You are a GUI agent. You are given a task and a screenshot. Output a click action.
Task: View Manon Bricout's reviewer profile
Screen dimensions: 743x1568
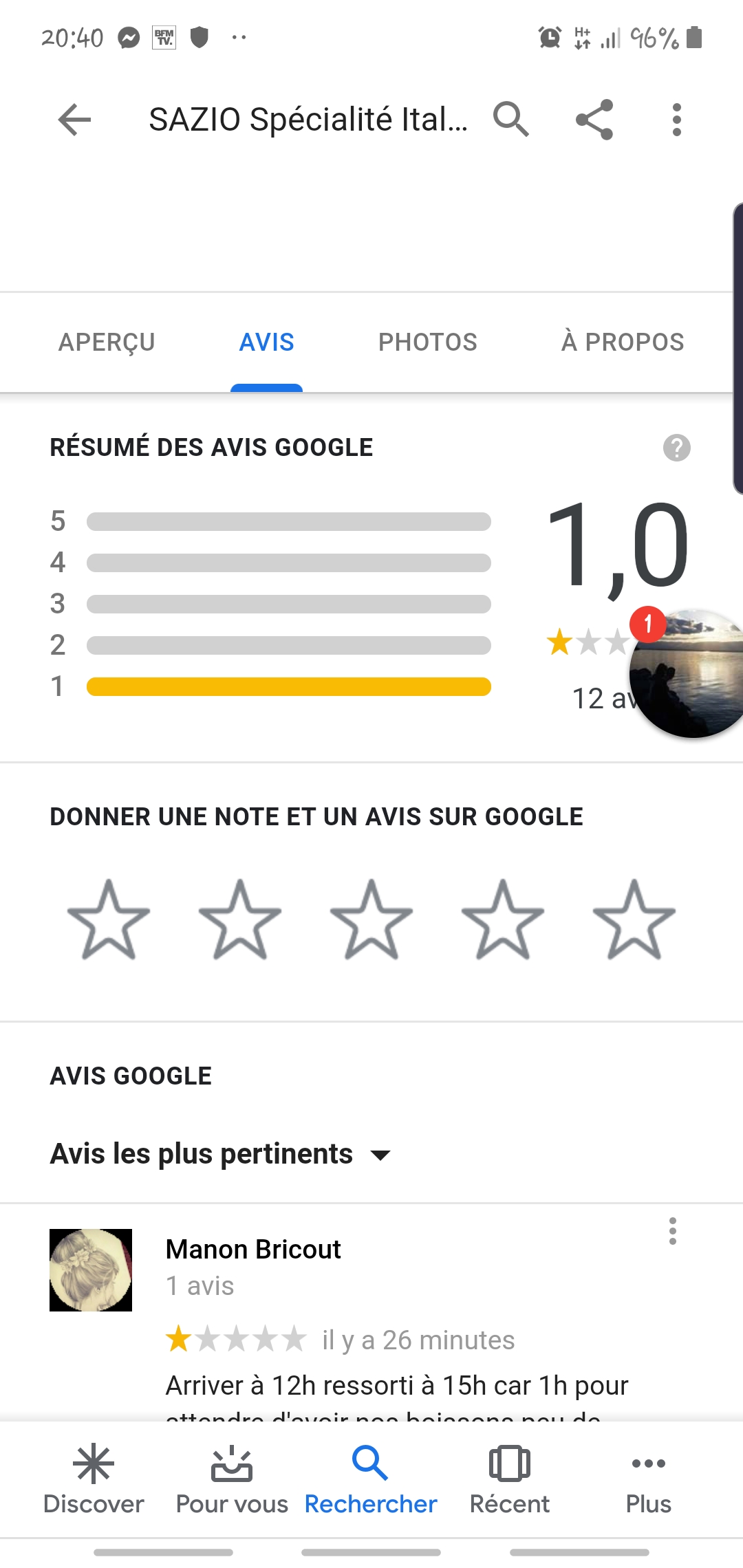click(x=91, y=1270)
